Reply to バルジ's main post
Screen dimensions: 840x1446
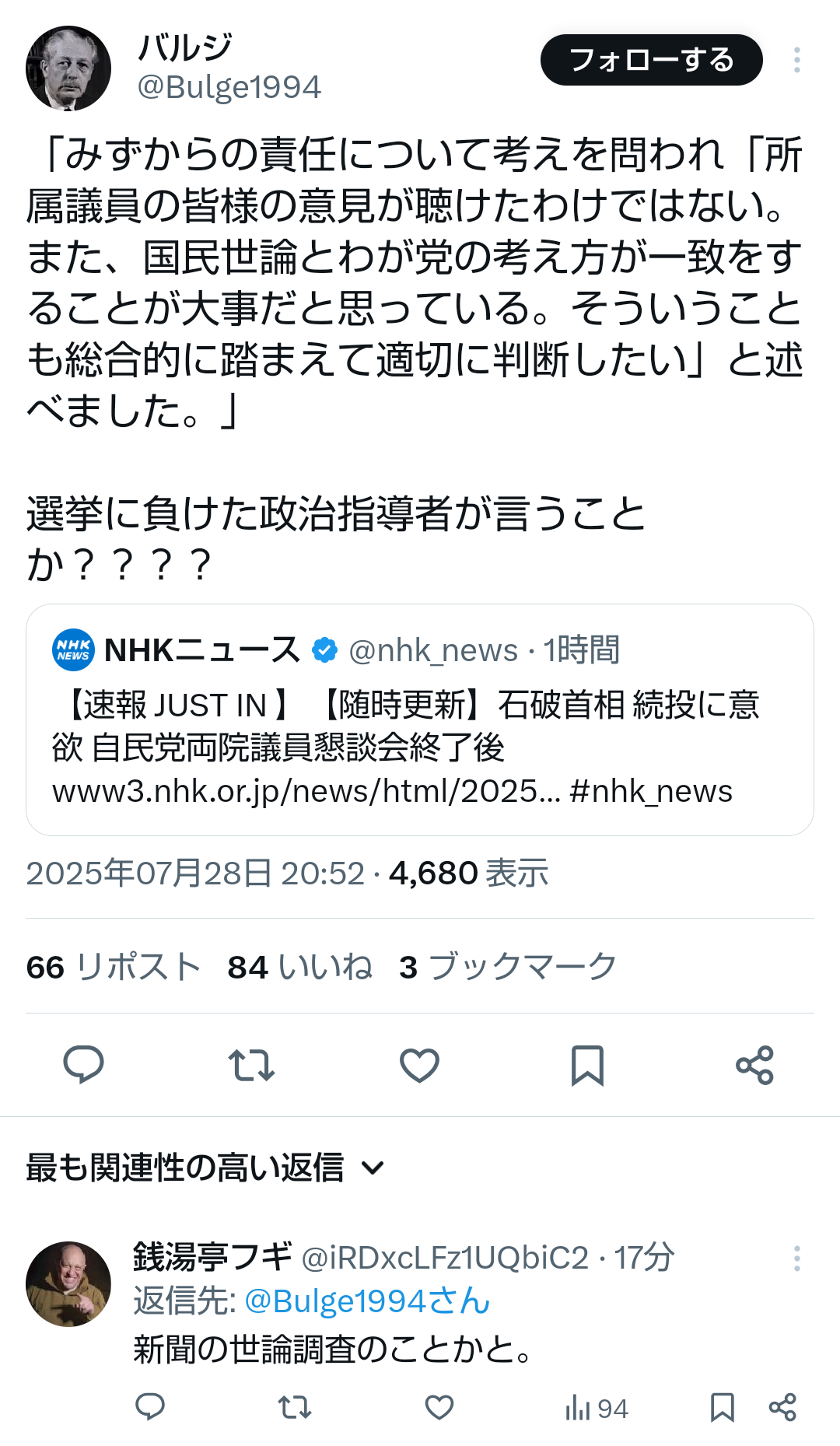pos(83,1065)
